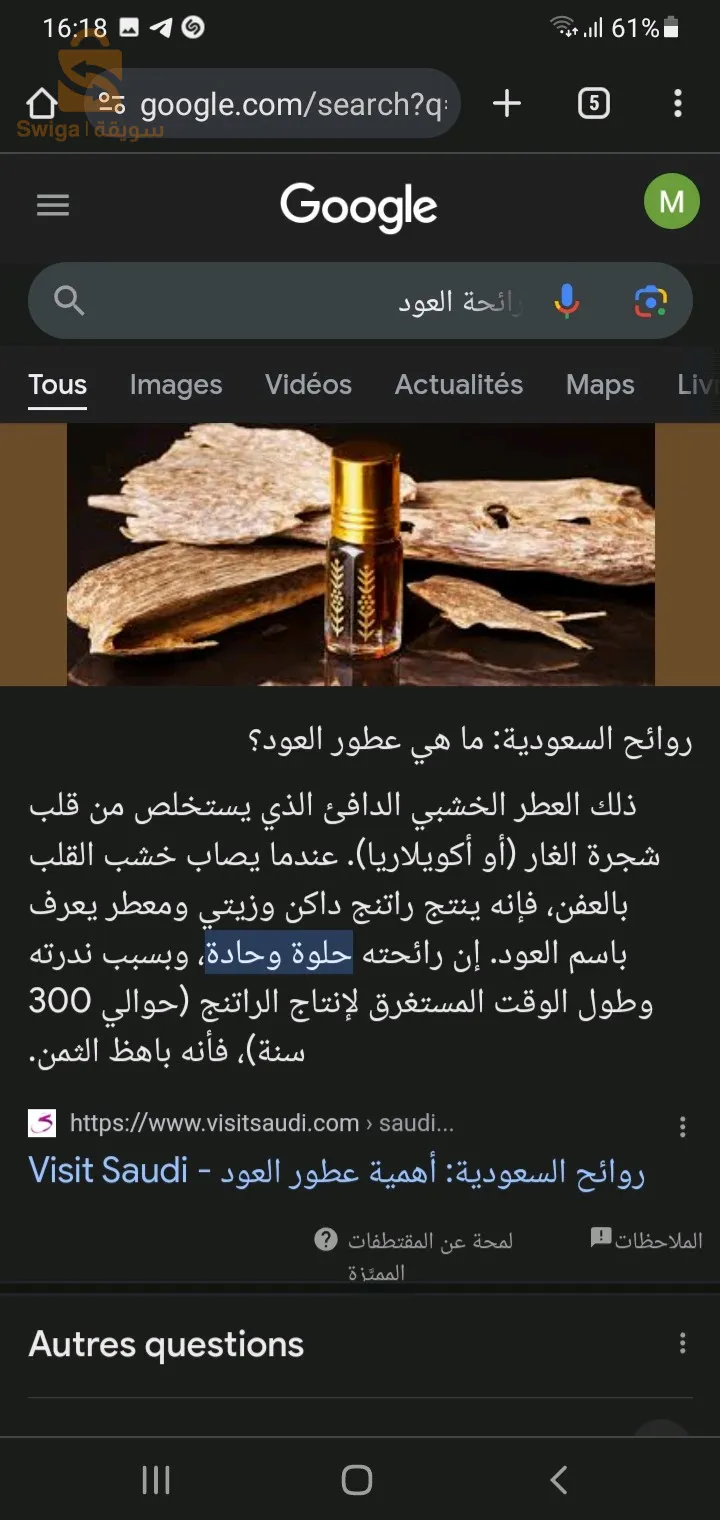720x1520 pixels.
Task: Open the Google hamburger menu
Action: (x=53, y=205)
